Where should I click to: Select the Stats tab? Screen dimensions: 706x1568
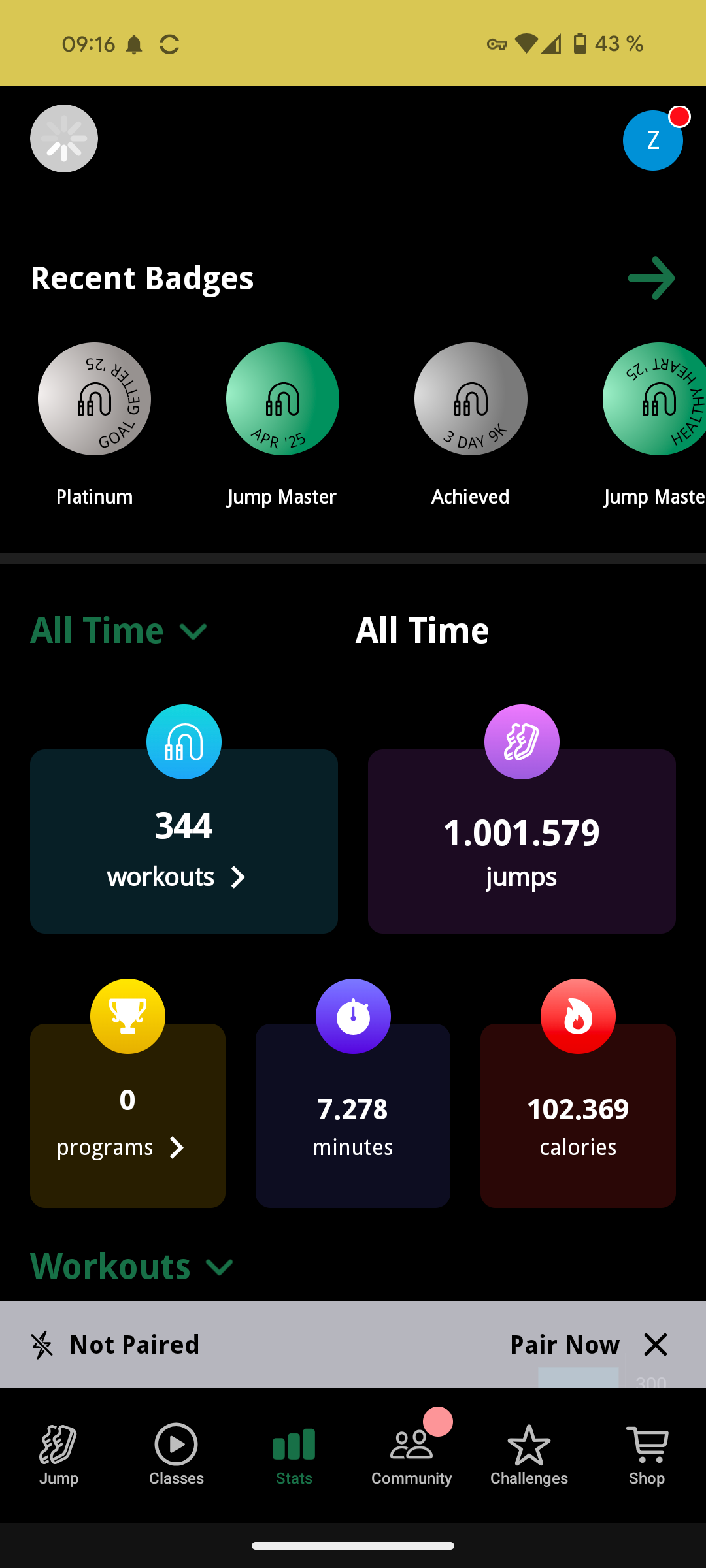point(294,1454)
